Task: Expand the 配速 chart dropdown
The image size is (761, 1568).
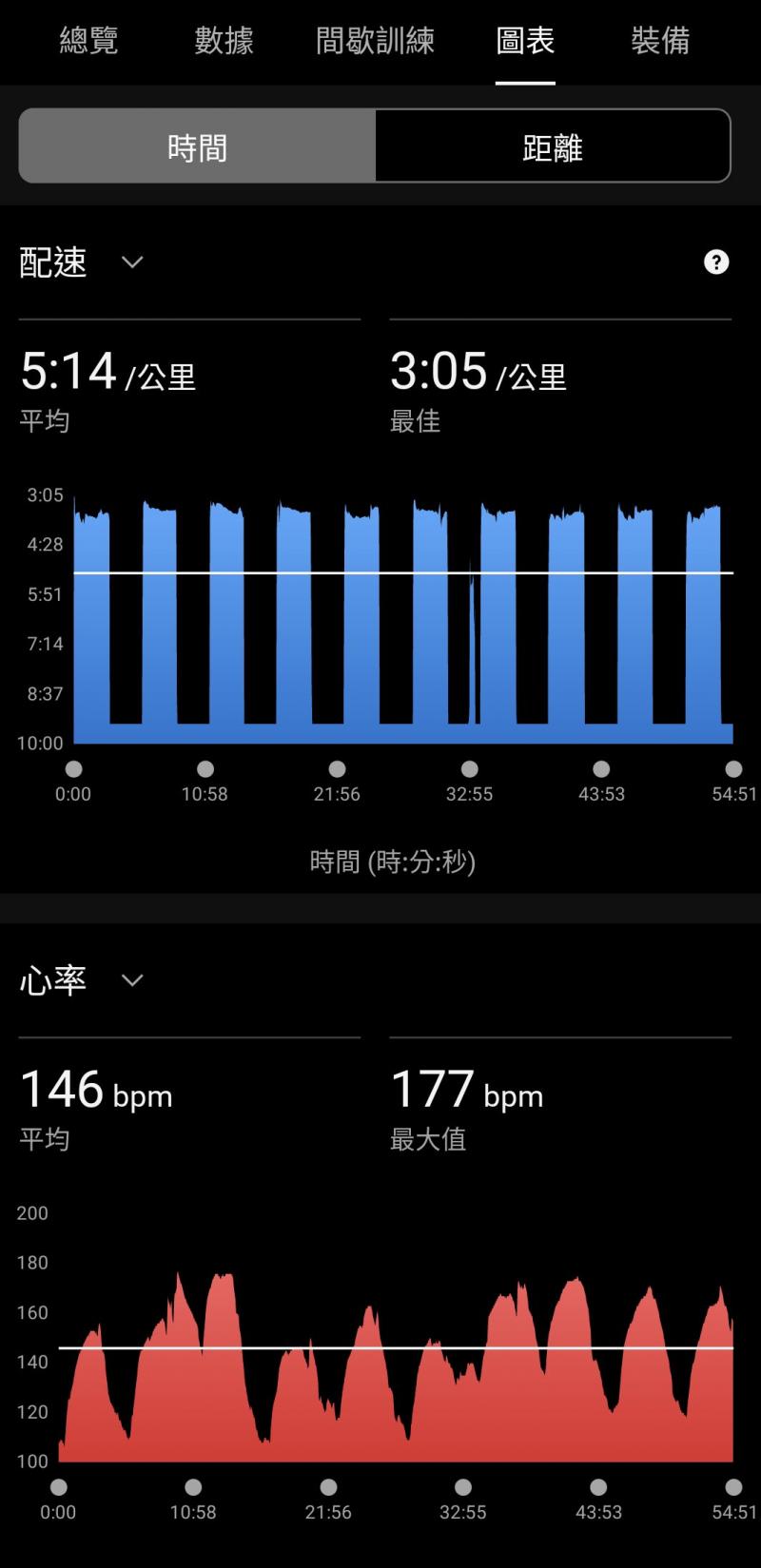Action: pyautogui.click(x=132, y=262)
